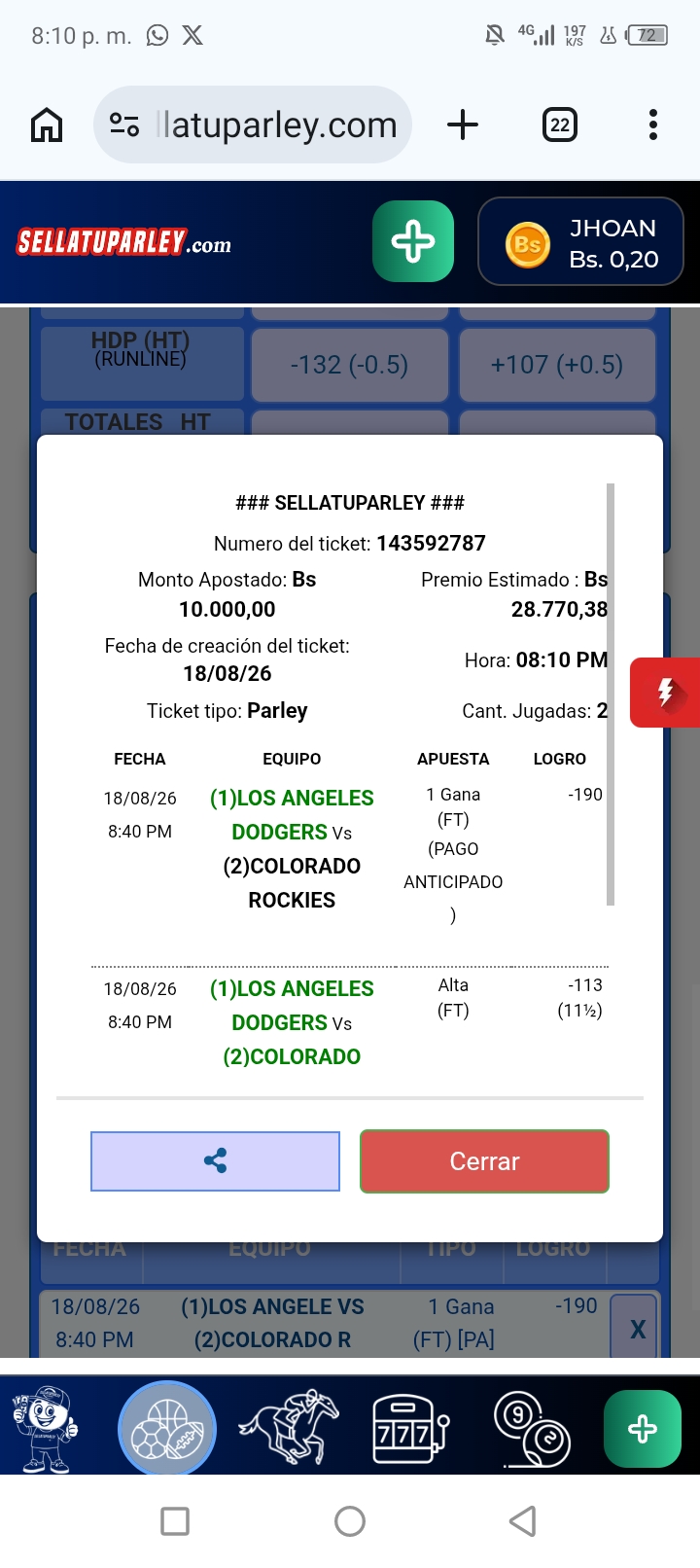
Task: Open the 777 slots section
Action: pyautogui.click(x=412, y=1429)
